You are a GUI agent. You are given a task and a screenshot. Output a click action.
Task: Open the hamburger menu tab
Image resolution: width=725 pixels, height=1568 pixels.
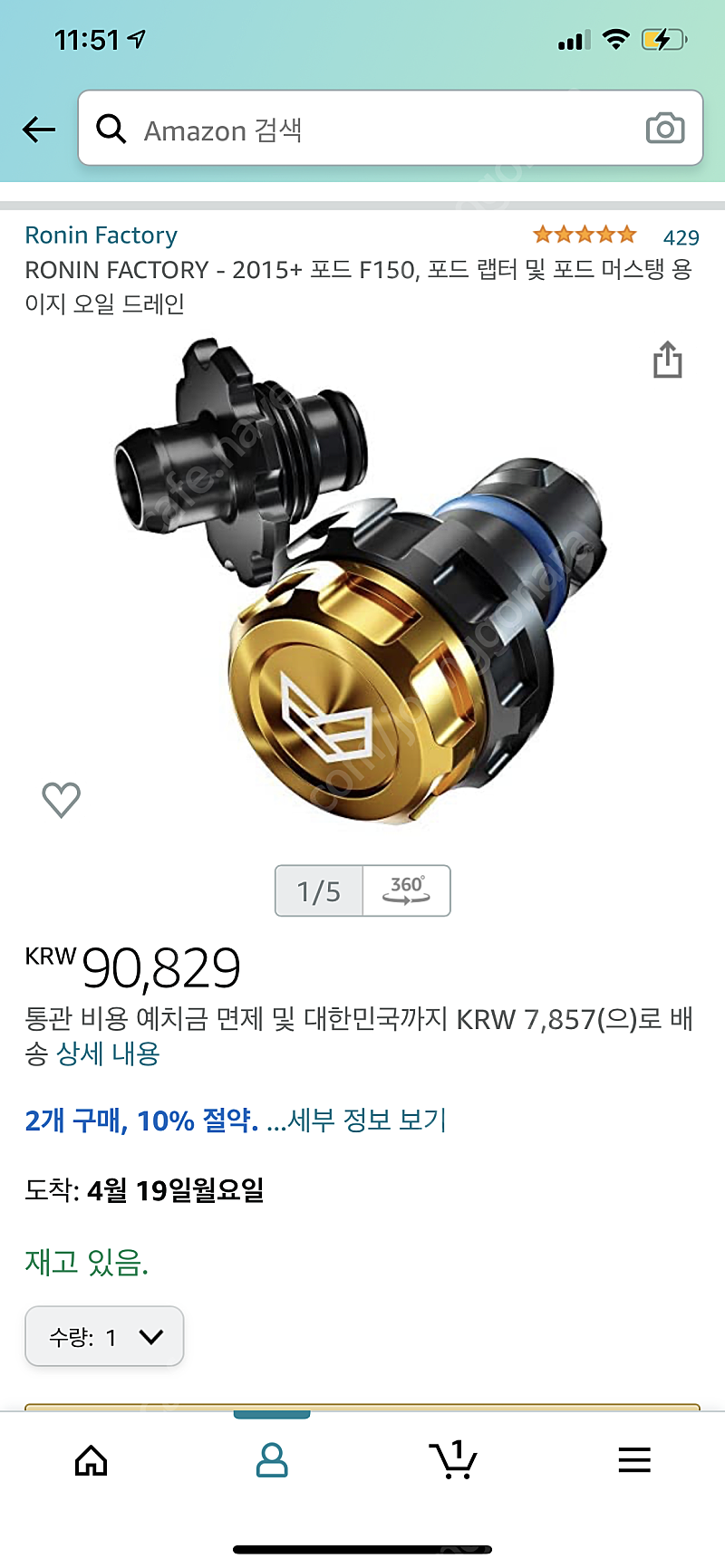pyautogui.click(x=633, y=1460)
